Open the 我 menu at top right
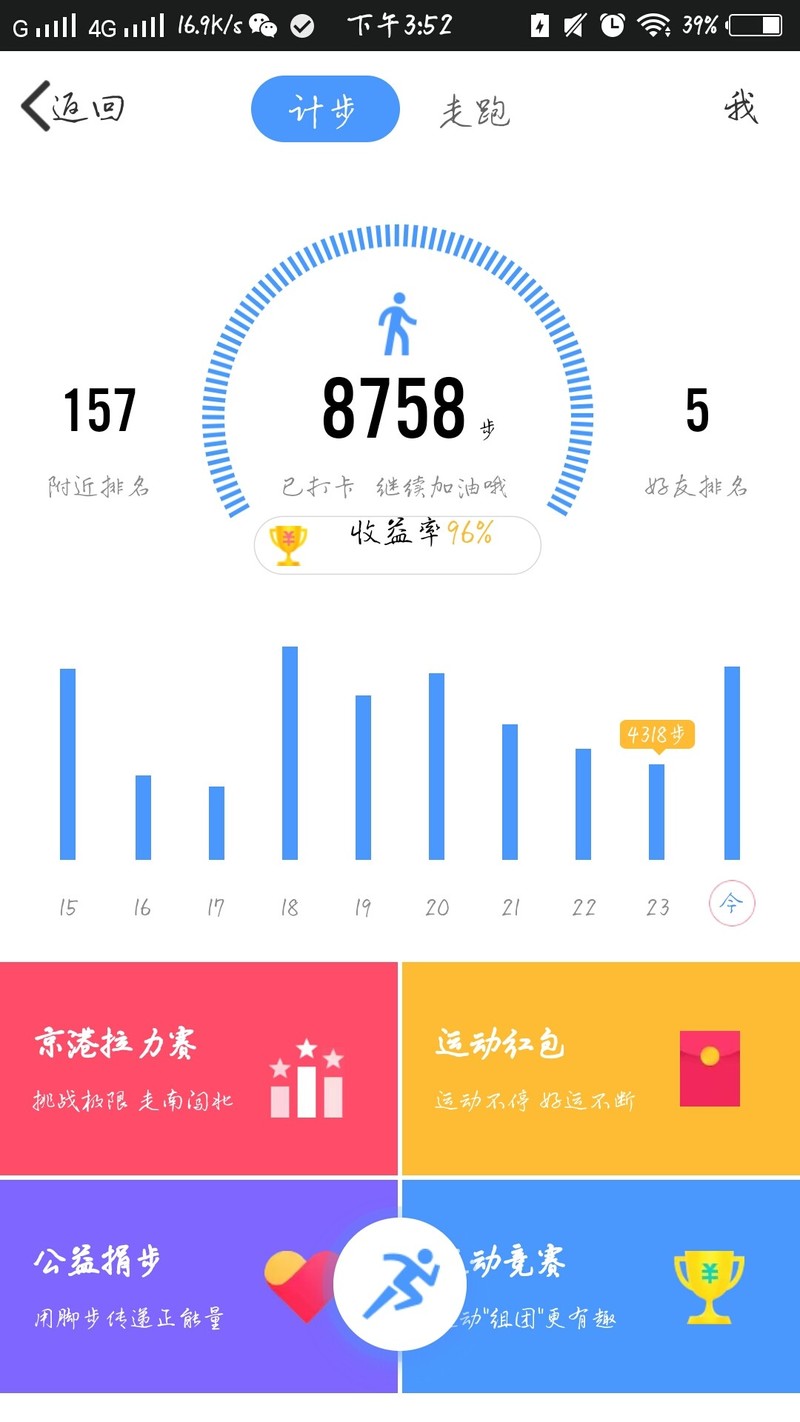 click(740, 108)
